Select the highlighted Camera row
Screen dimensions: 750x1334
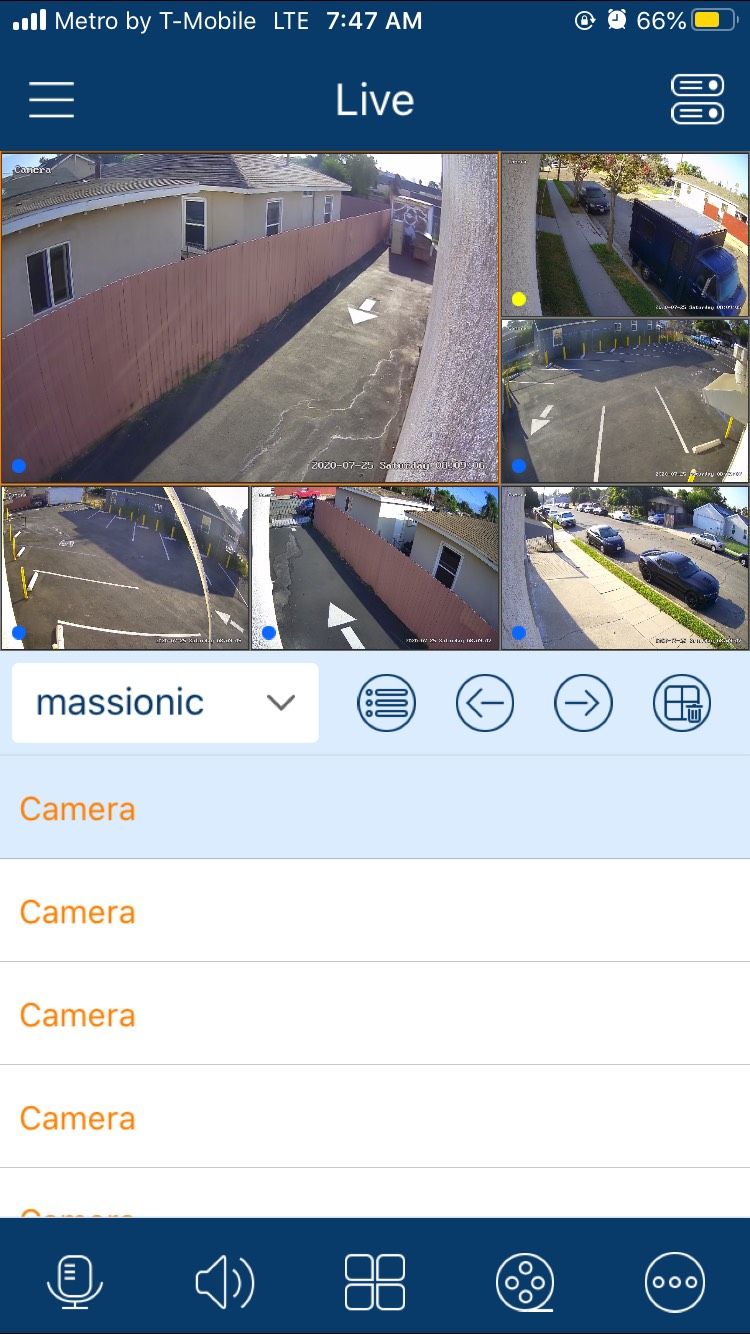click(375, 808)
